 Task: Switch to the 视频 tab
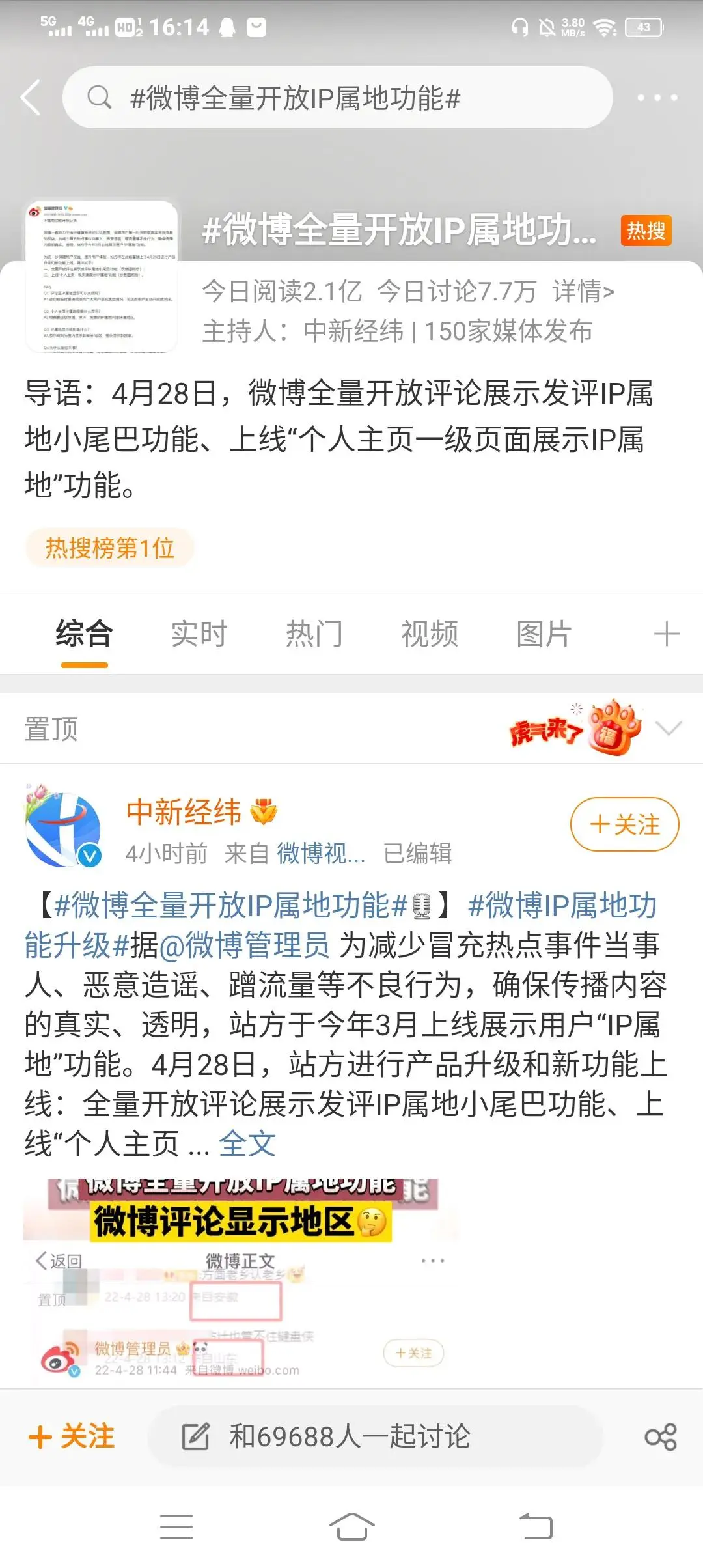point(429,634)
